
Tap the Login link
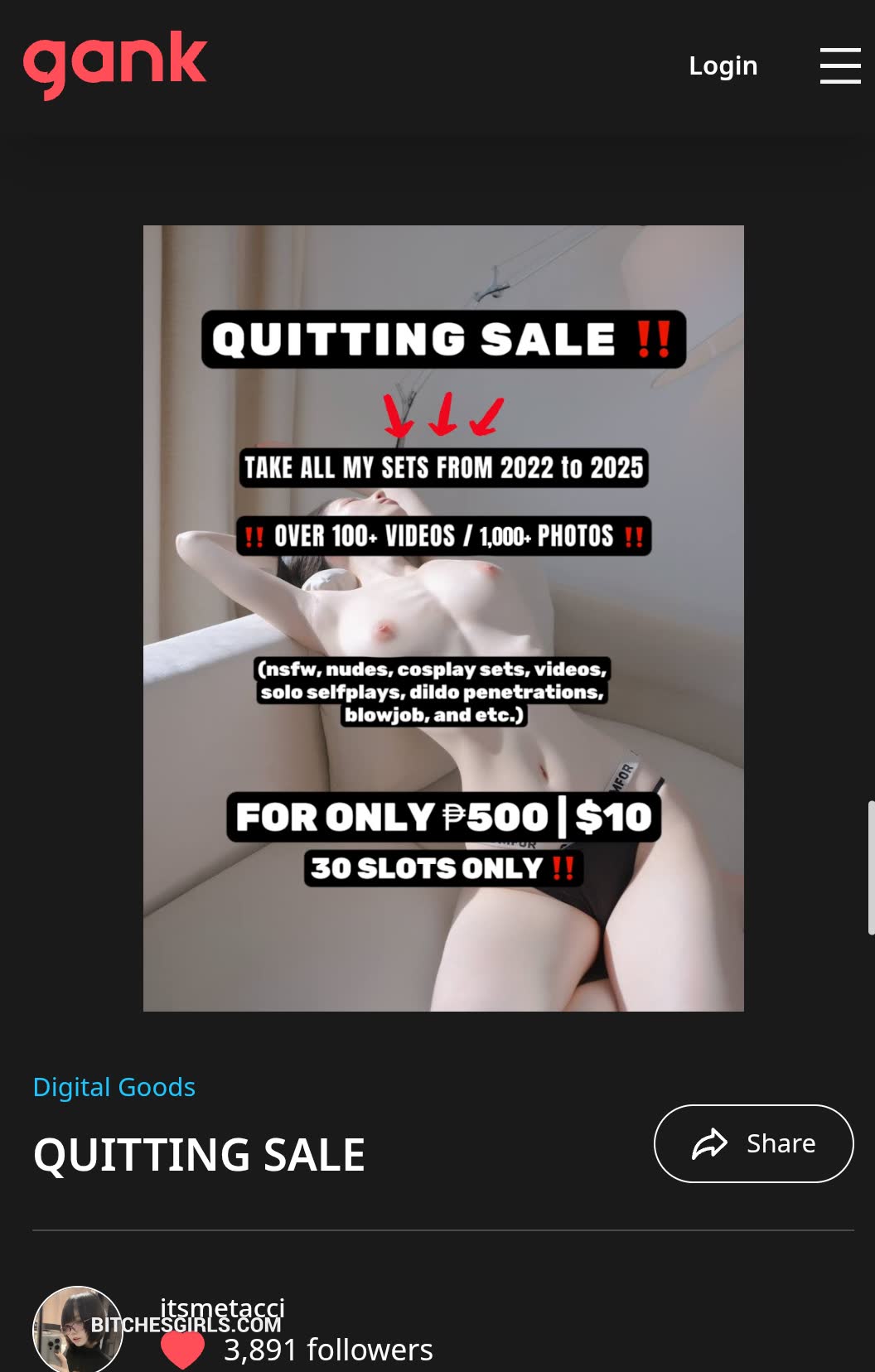click(x=723, y=65)
